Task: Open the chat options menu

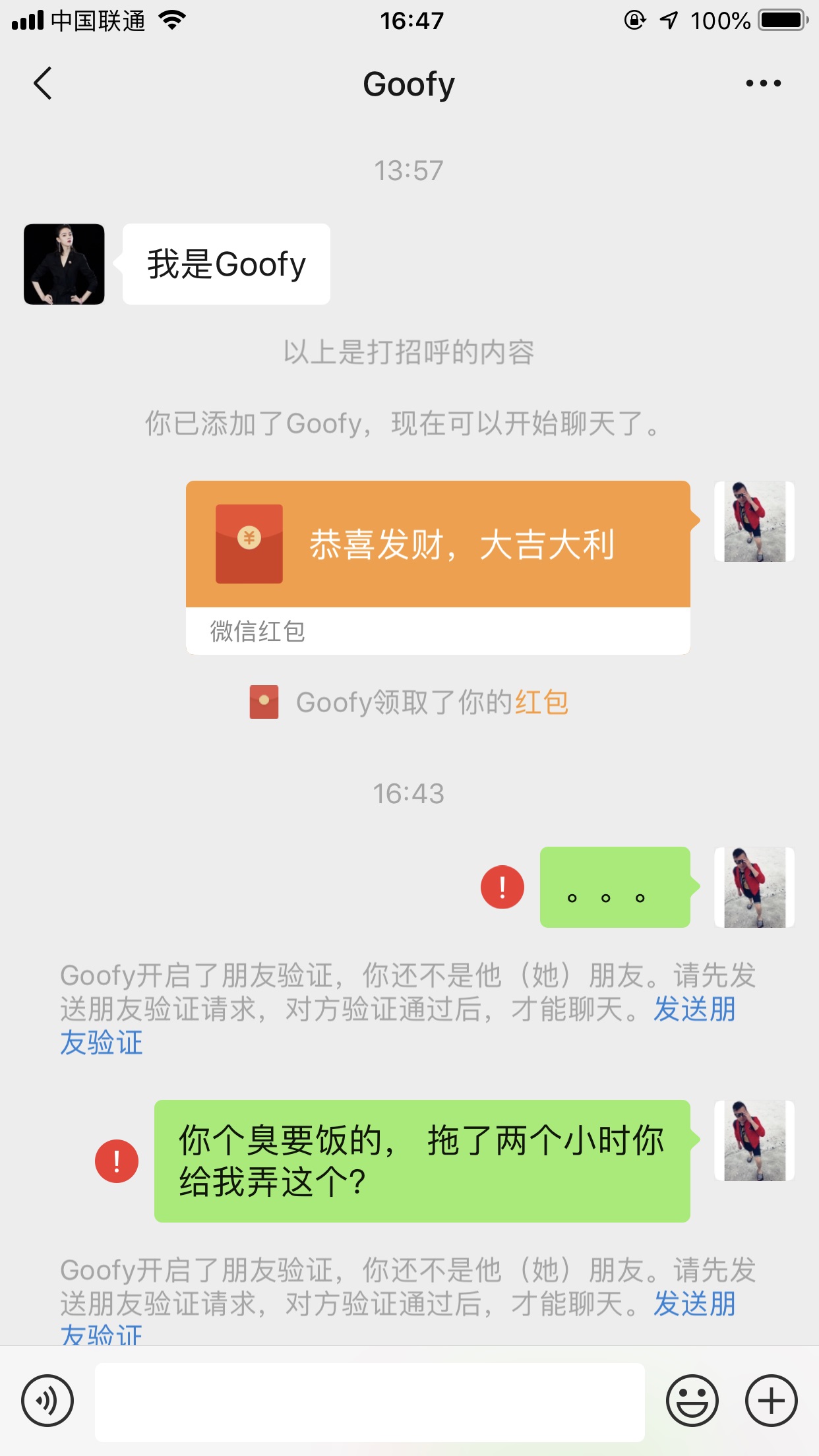Action: pos(763,84)
